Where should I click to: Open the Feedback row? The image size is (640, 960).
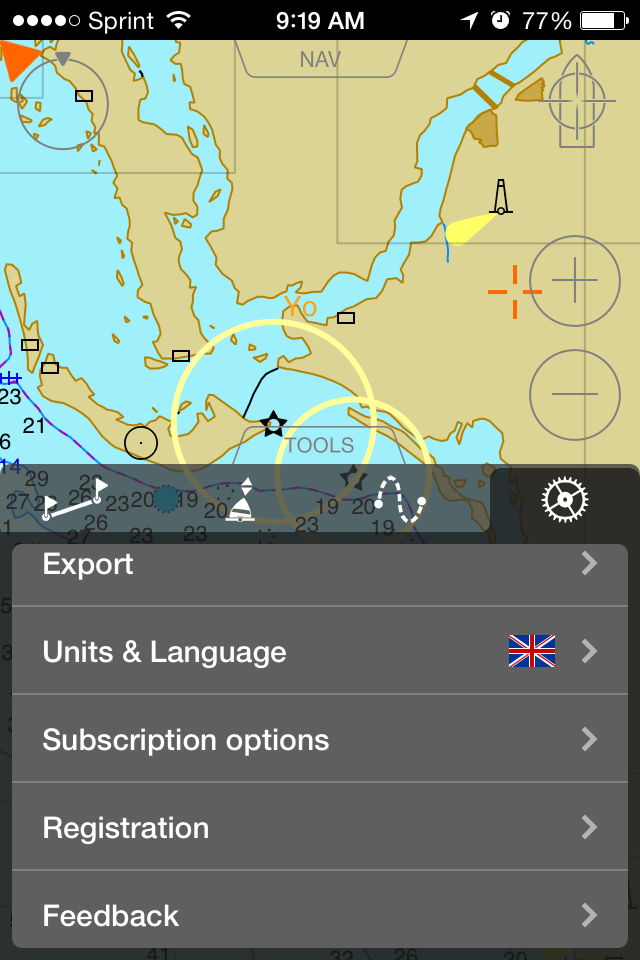(x=320, y=914)
